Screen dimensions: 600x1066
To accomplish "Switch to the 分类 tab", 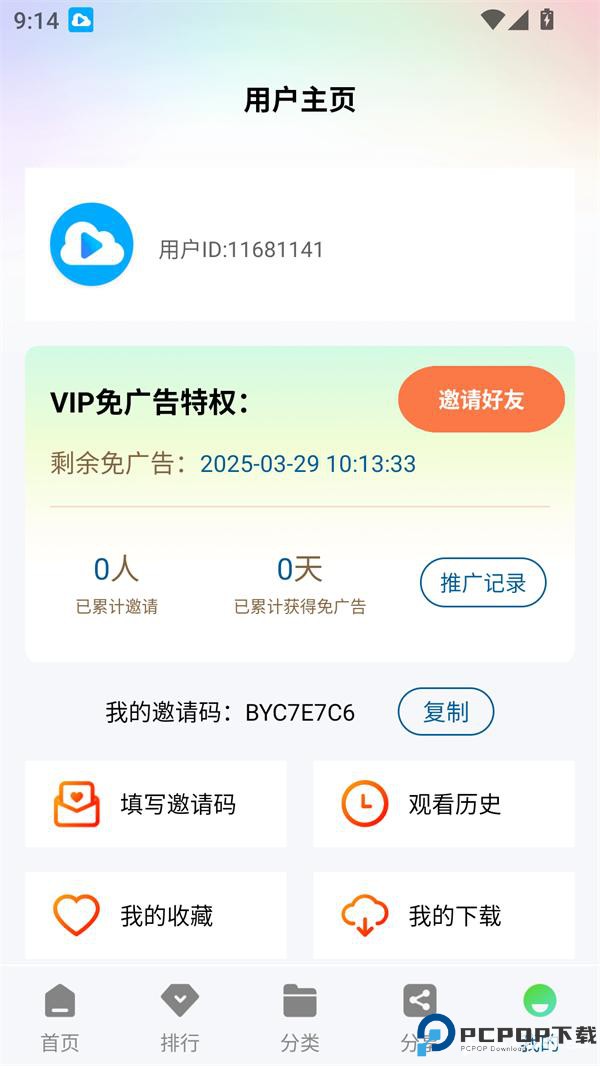I will pyautogui.click(x=300, y=1017).
